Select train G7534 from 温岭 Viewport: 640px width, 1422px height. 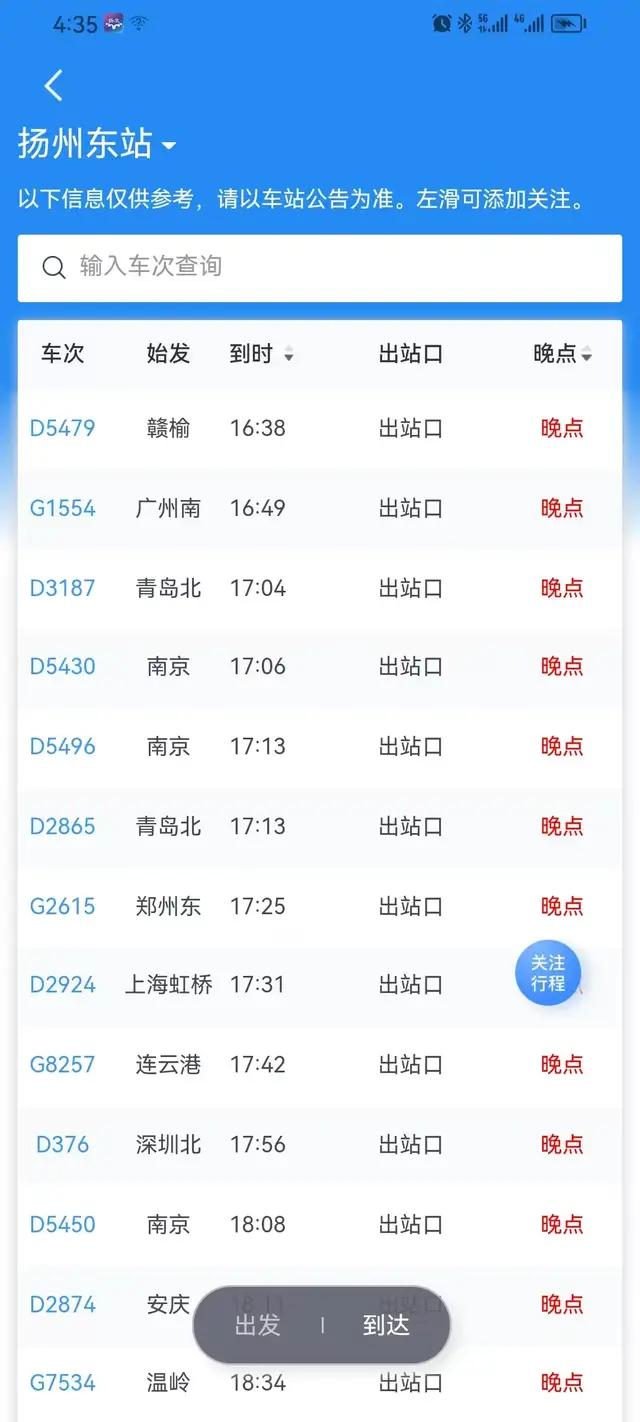(62, 1384)
